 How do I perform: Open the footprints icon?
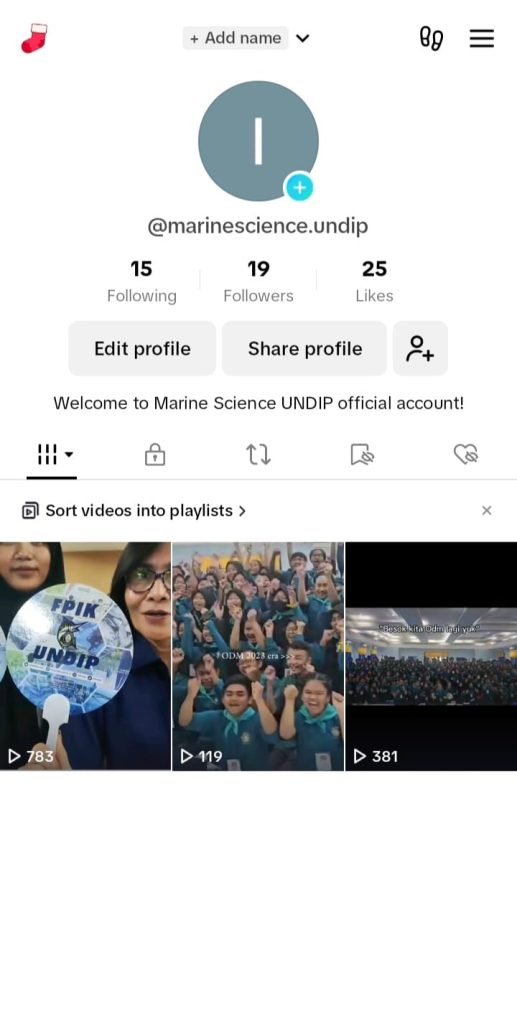point(431,39)
